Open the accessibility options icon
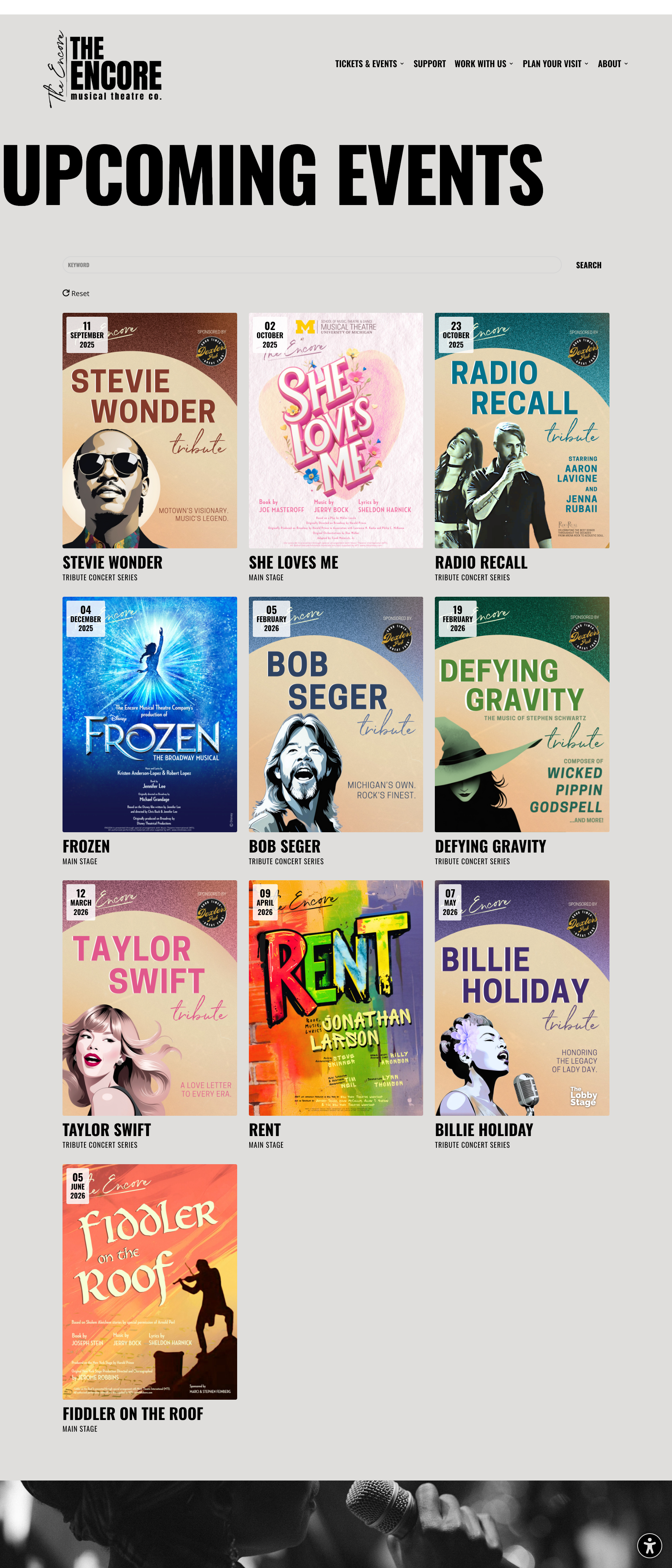672x1568 pixels. point(649,1545)
